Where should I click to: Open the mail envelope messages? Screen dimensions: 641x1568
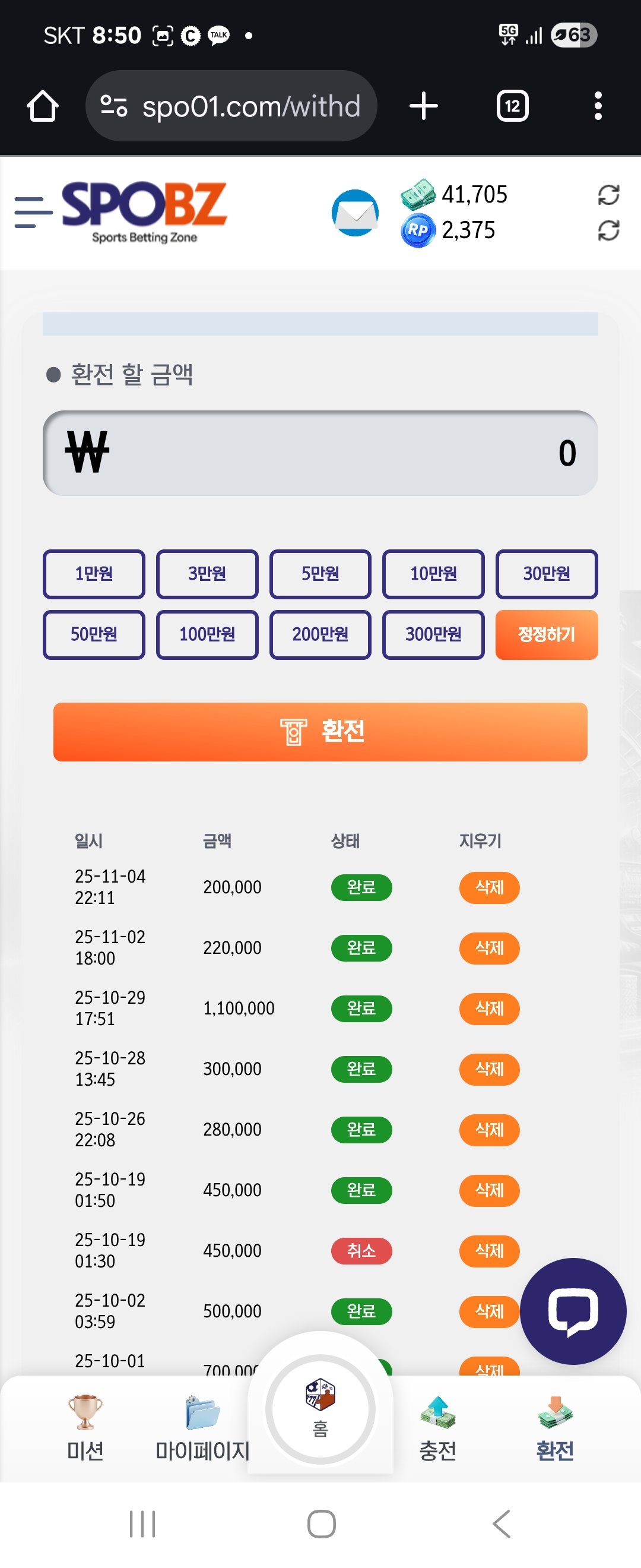pos(355,213)
